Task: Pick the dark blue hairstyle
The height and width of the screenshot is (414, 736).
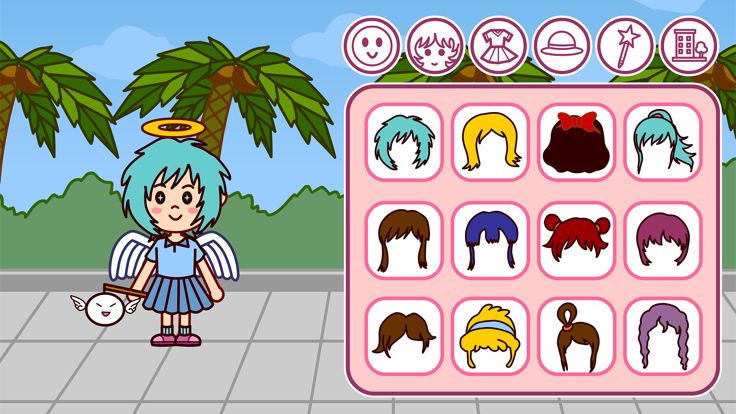Action: [x=490, y=239]
